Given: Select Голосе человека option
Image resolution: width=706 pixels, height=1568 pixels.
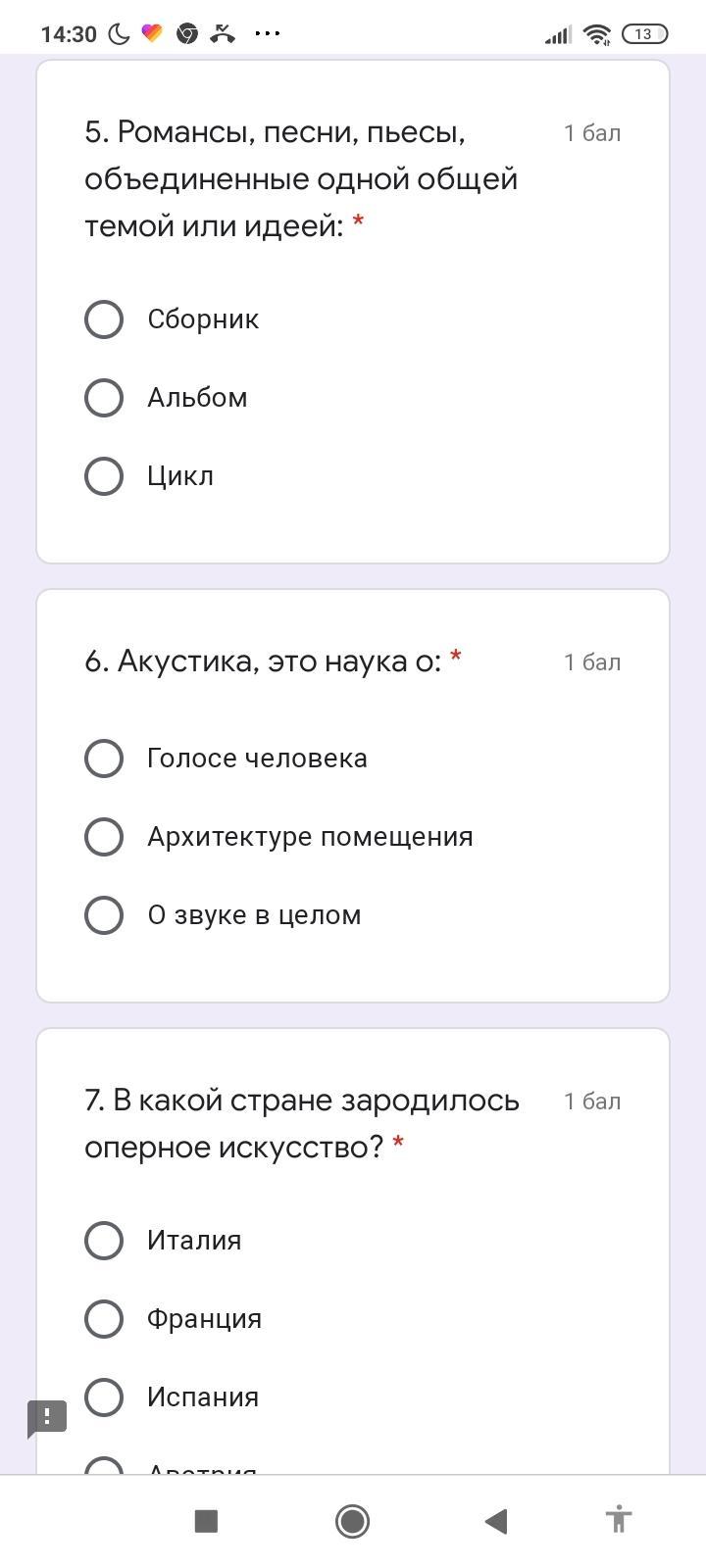Looking at the screenshot, I should (x=104, y=759).
